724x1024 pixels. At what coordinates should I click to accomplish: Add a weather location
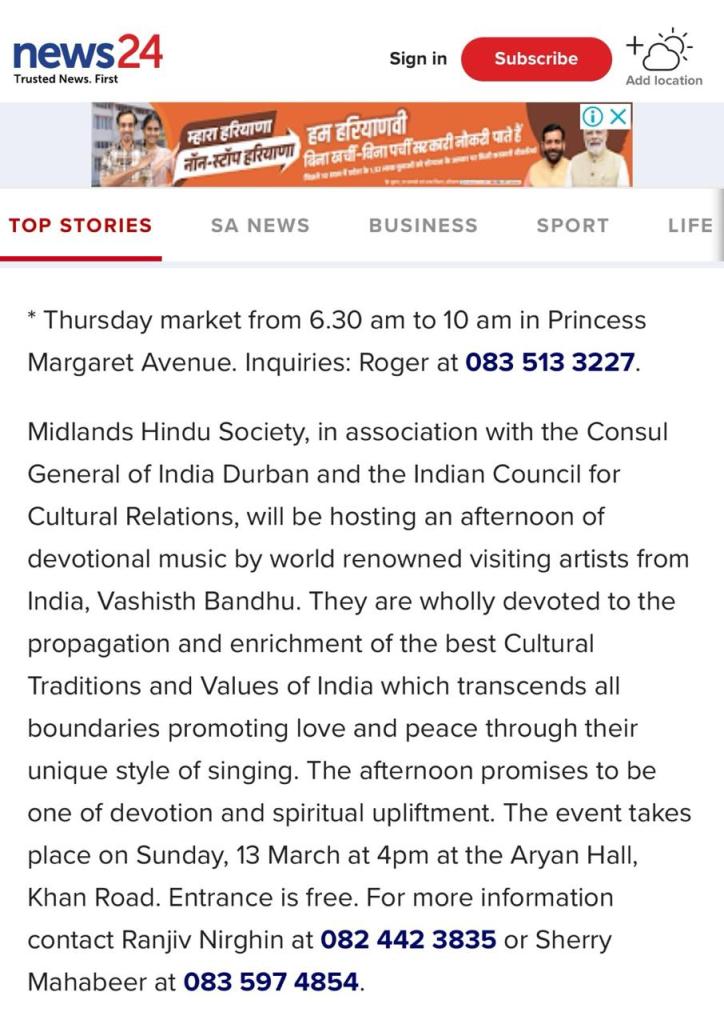point(663,59)
